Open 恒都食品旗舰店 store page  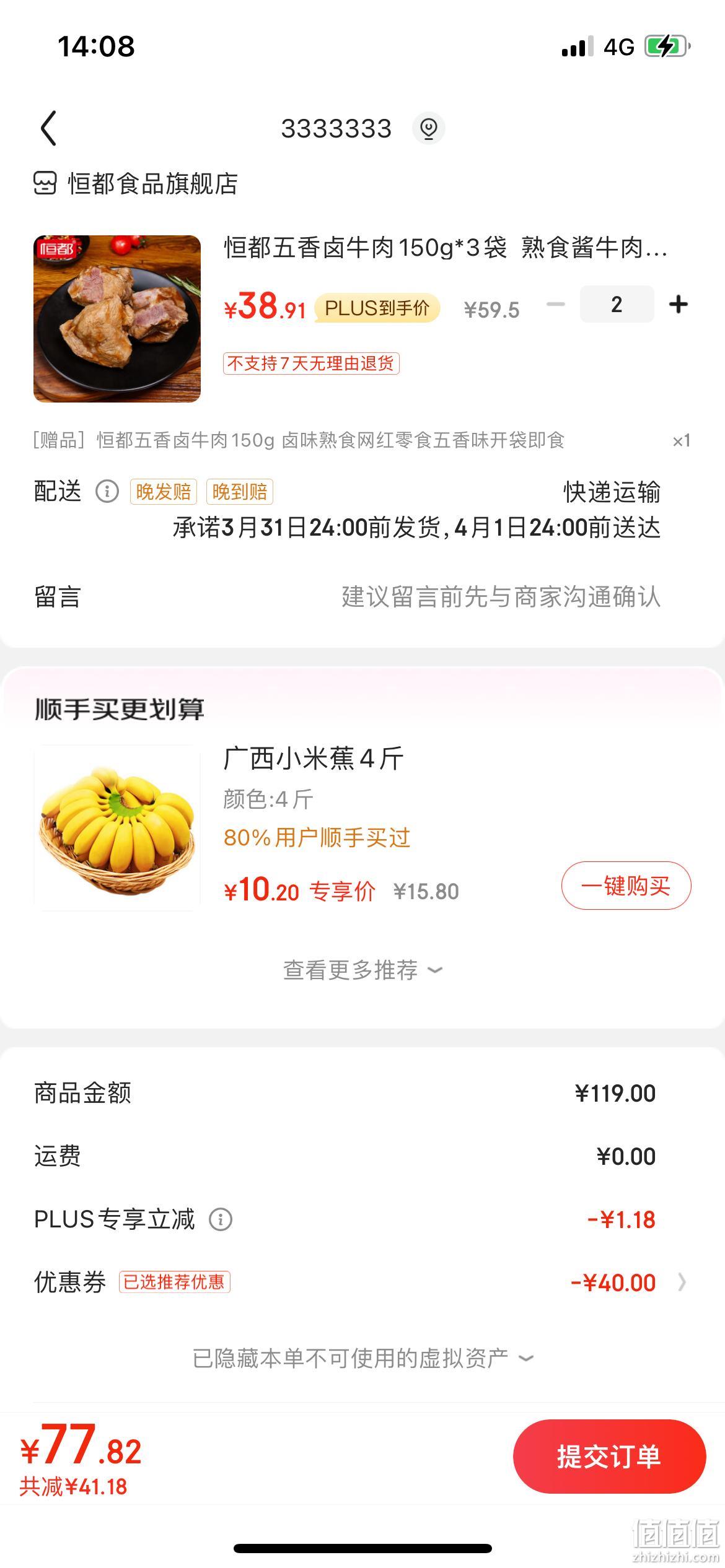click(x=136, y=184)
